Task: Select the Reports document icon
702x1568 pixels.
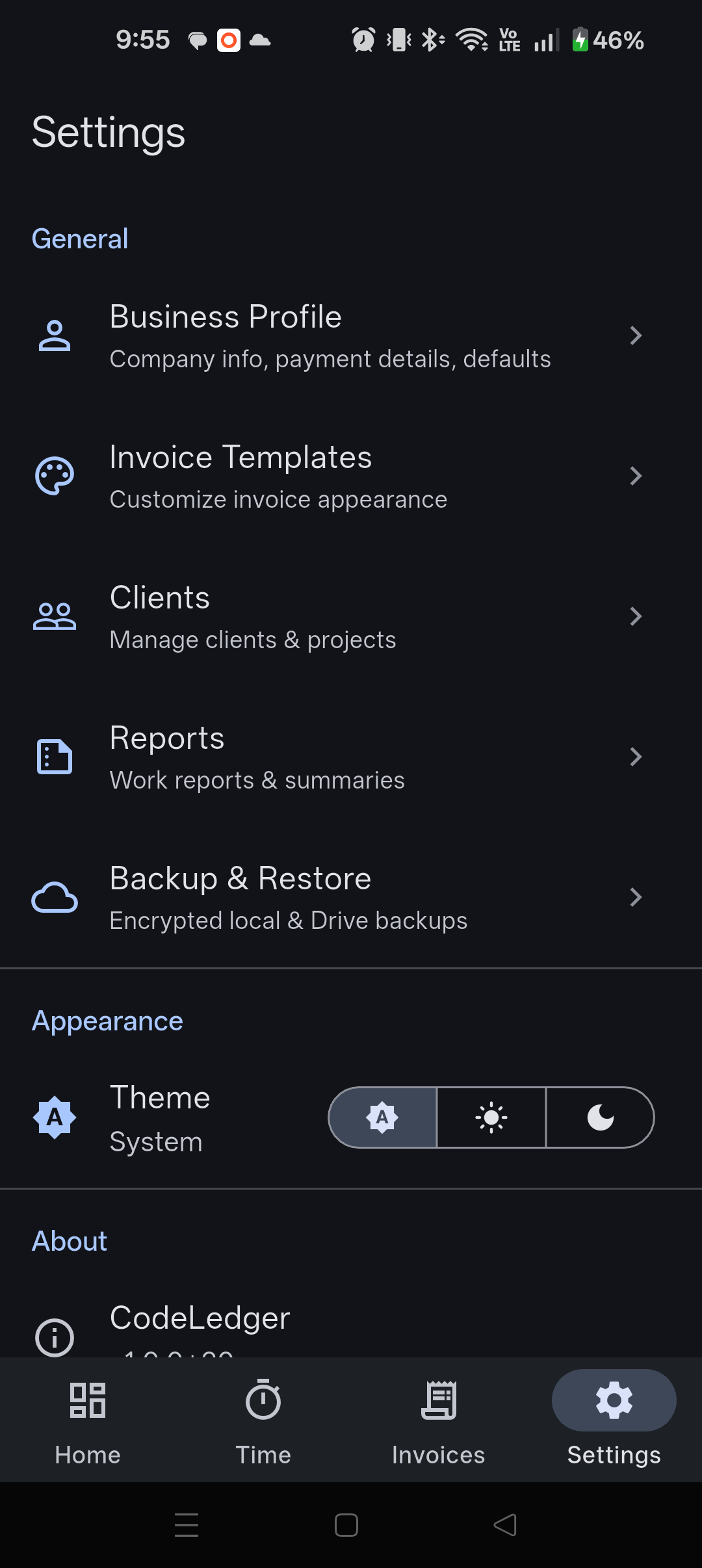Action: click(55, 757)
